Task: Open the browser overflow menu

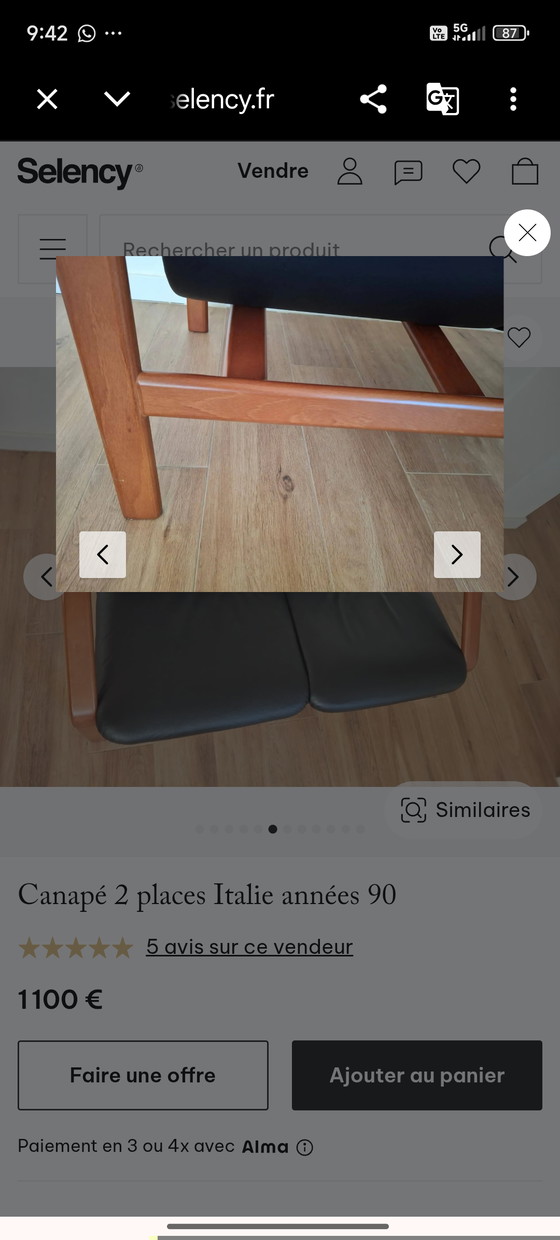Action: pyautogui.click(x=513, y=99)
